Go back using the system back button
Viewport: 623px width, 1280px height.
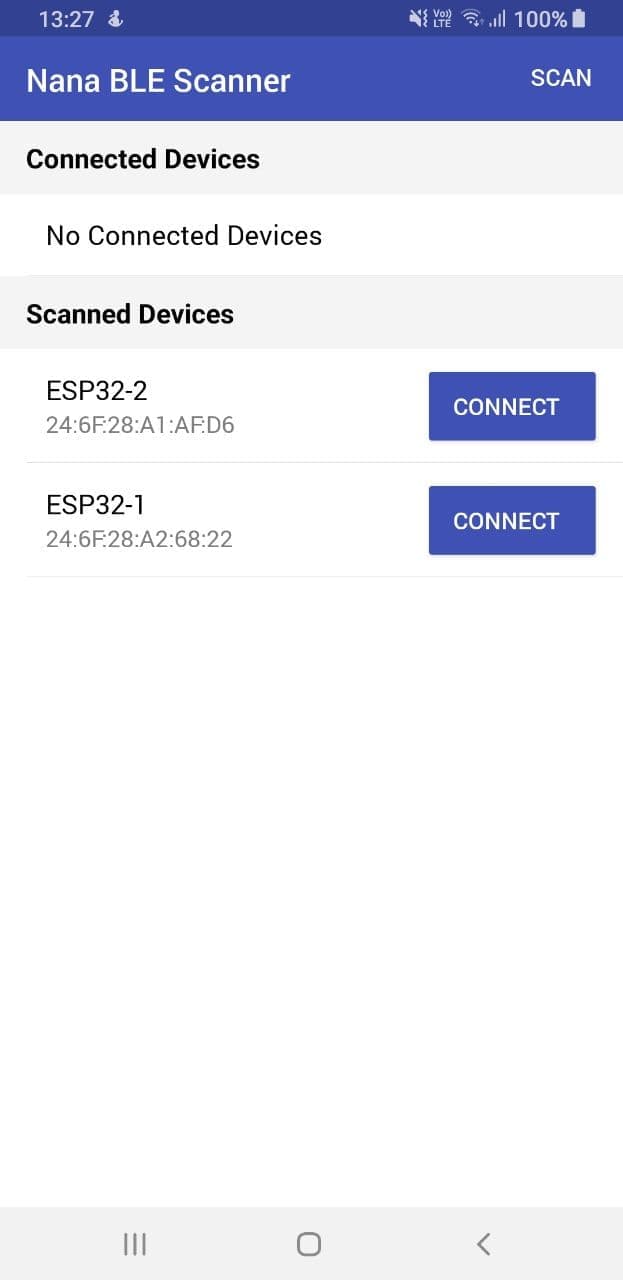pyautogui.click(x=484, y=1243)
